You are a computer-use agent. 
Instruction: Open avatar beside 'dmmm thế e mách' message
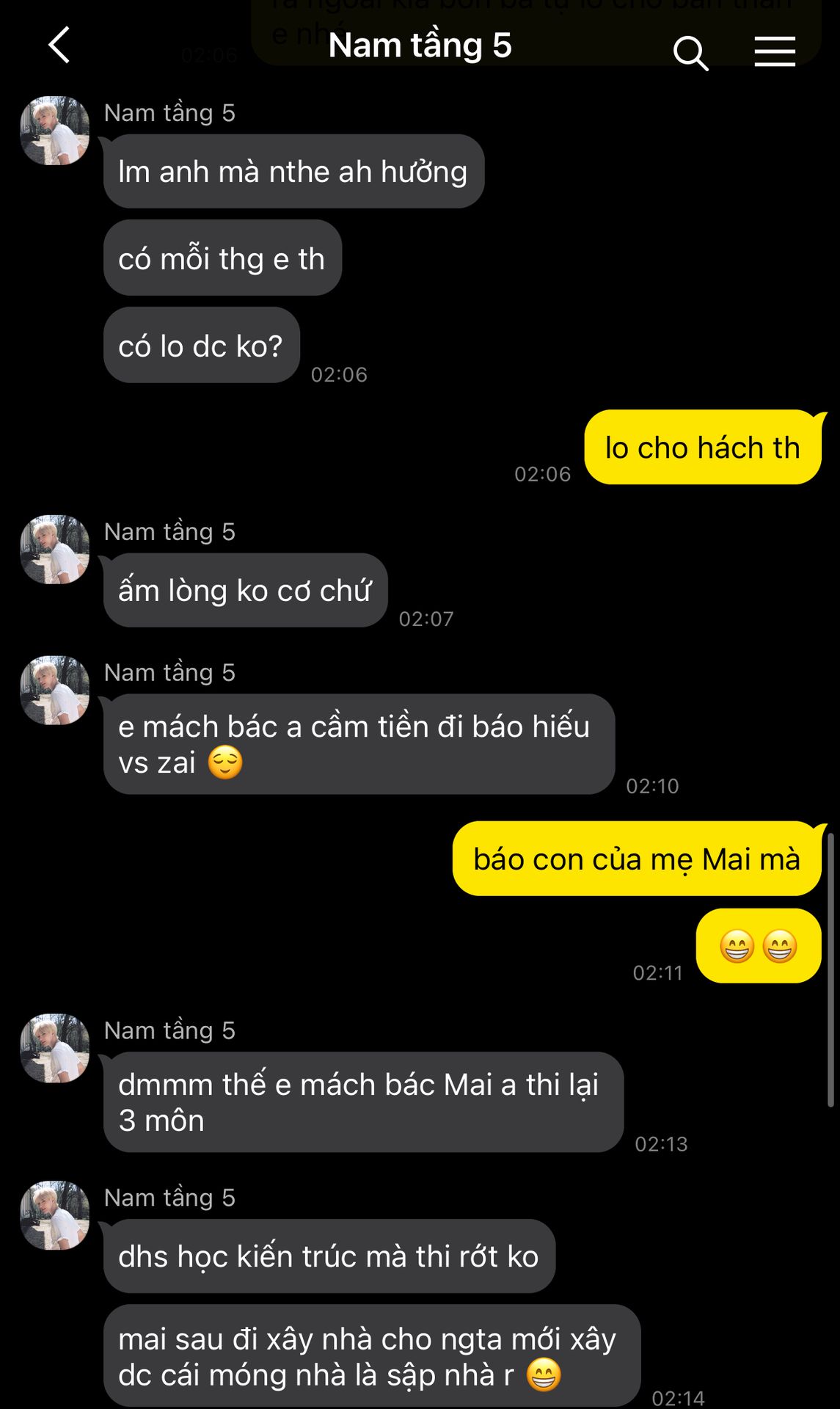(55, 1048)
